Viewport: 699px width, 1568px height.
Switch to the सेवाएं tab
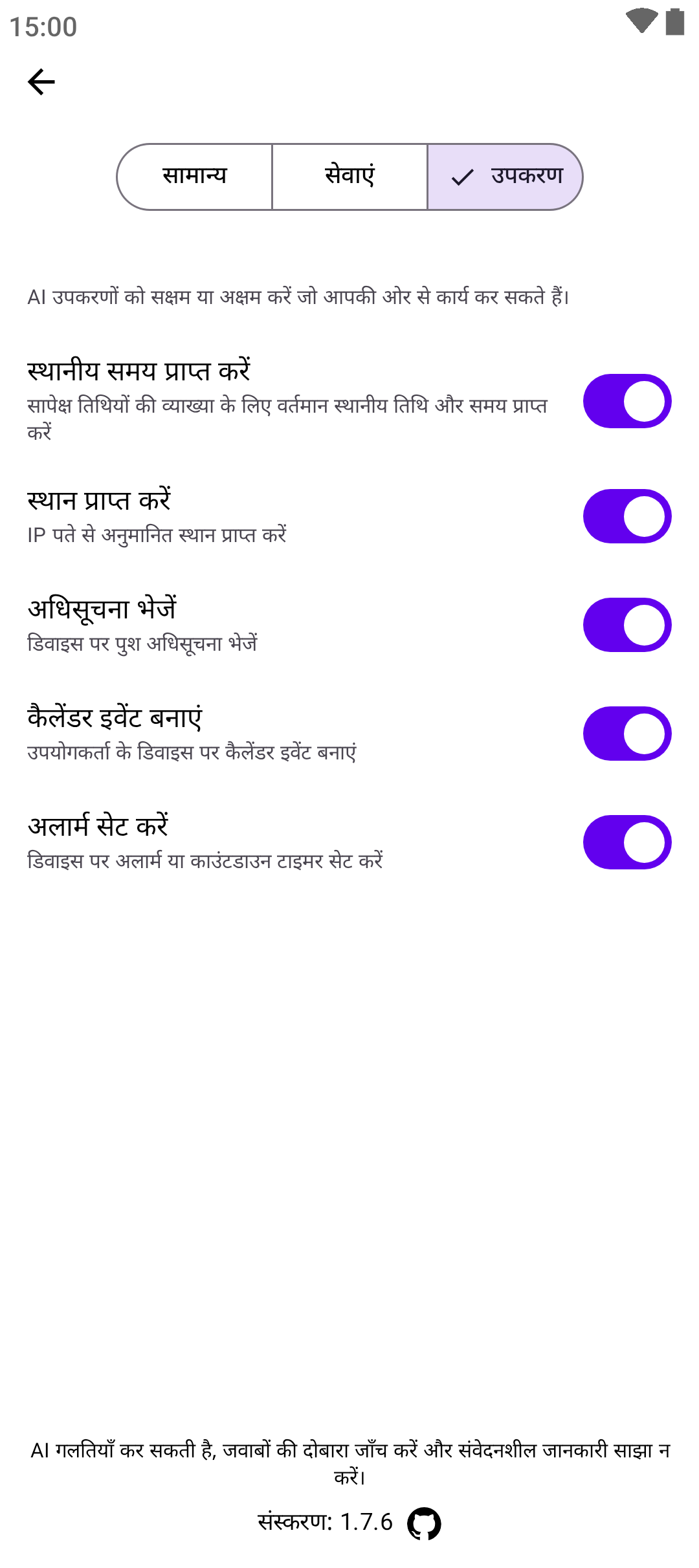pyautogui.click(x=349, y=177)
